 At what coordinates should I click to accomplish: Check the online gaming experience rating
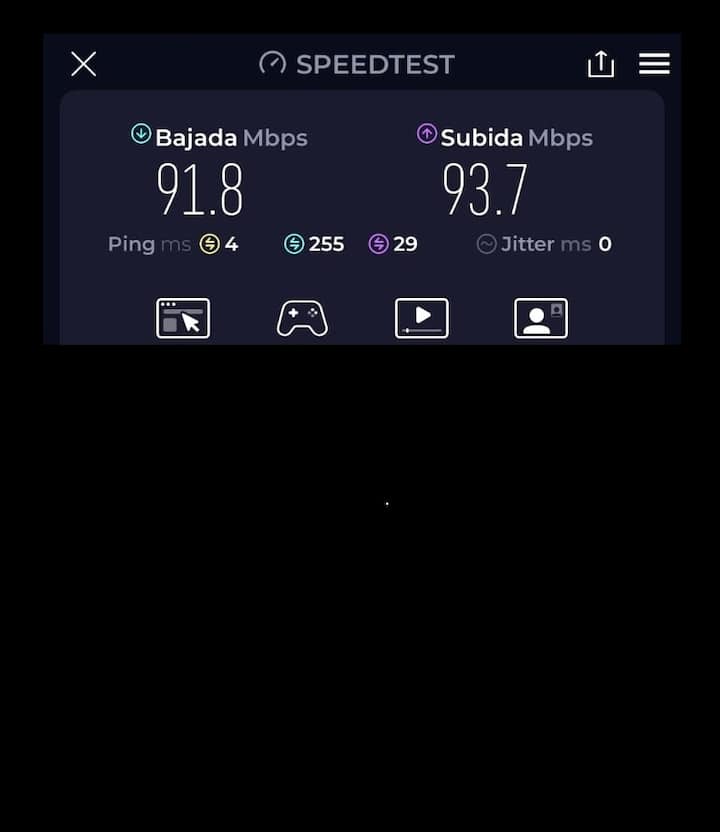click(302, 318)
